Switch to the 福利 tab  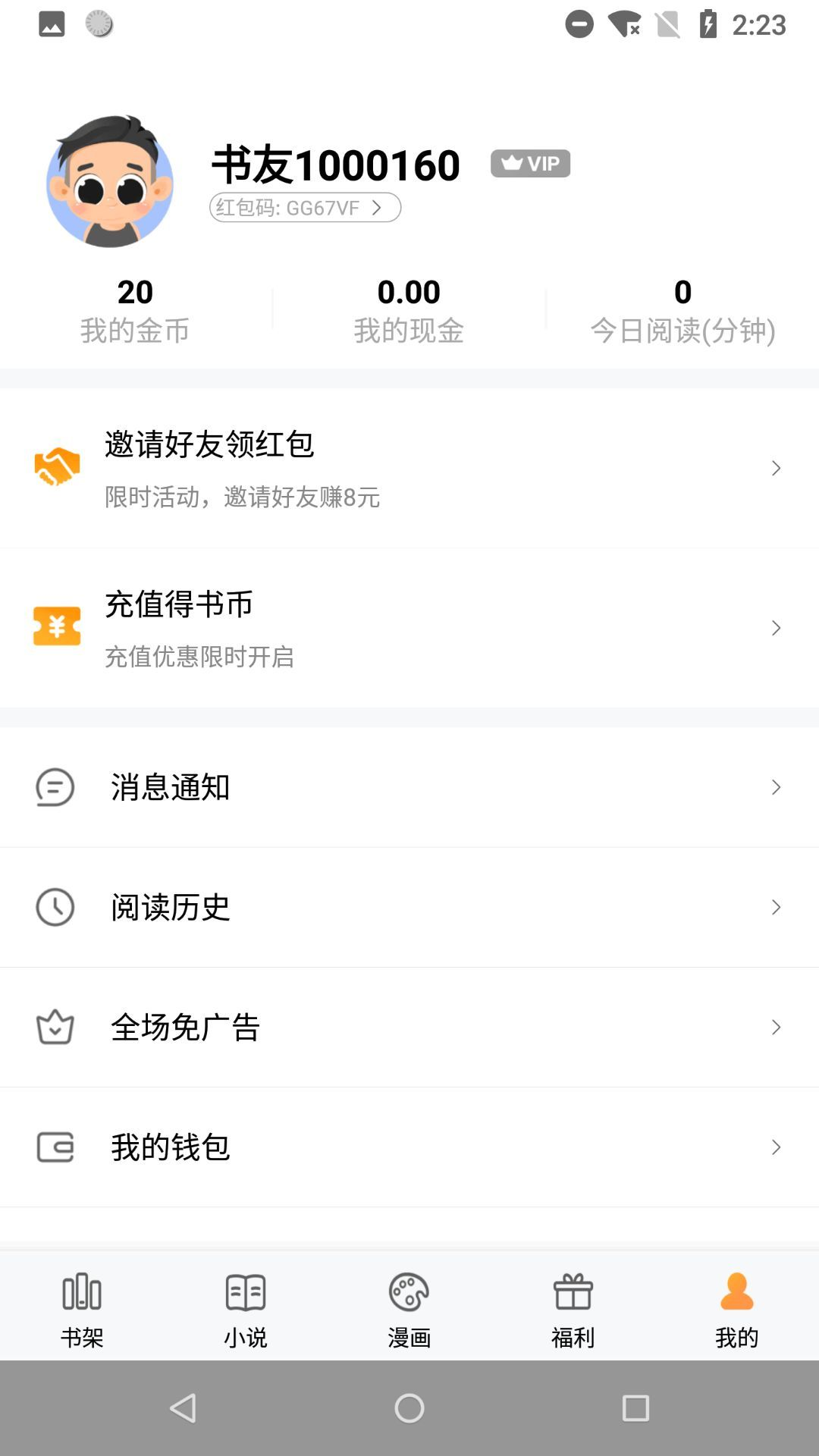(x=572, y=1308)
